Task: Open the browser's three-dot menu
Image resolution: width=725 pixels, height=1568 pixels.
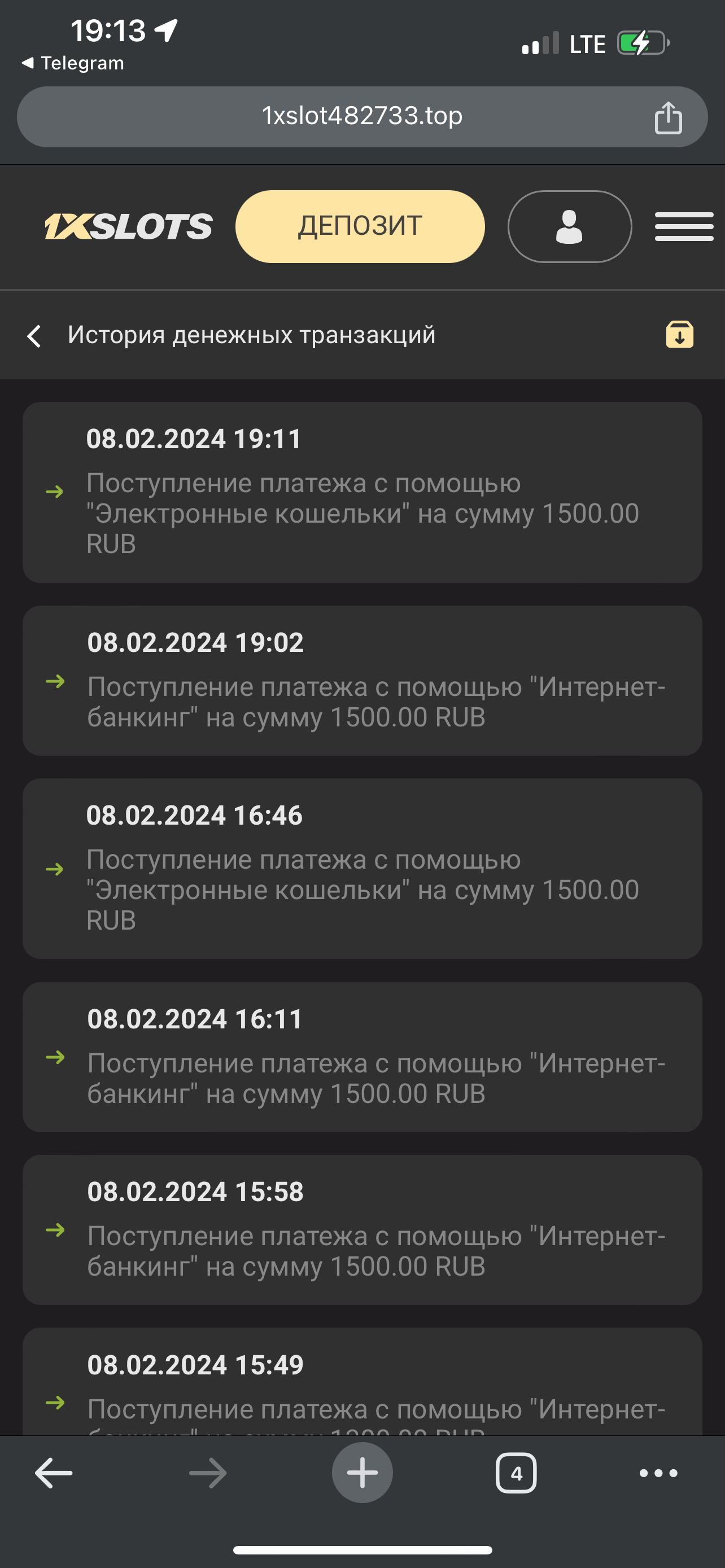Action: [658, 1473]
